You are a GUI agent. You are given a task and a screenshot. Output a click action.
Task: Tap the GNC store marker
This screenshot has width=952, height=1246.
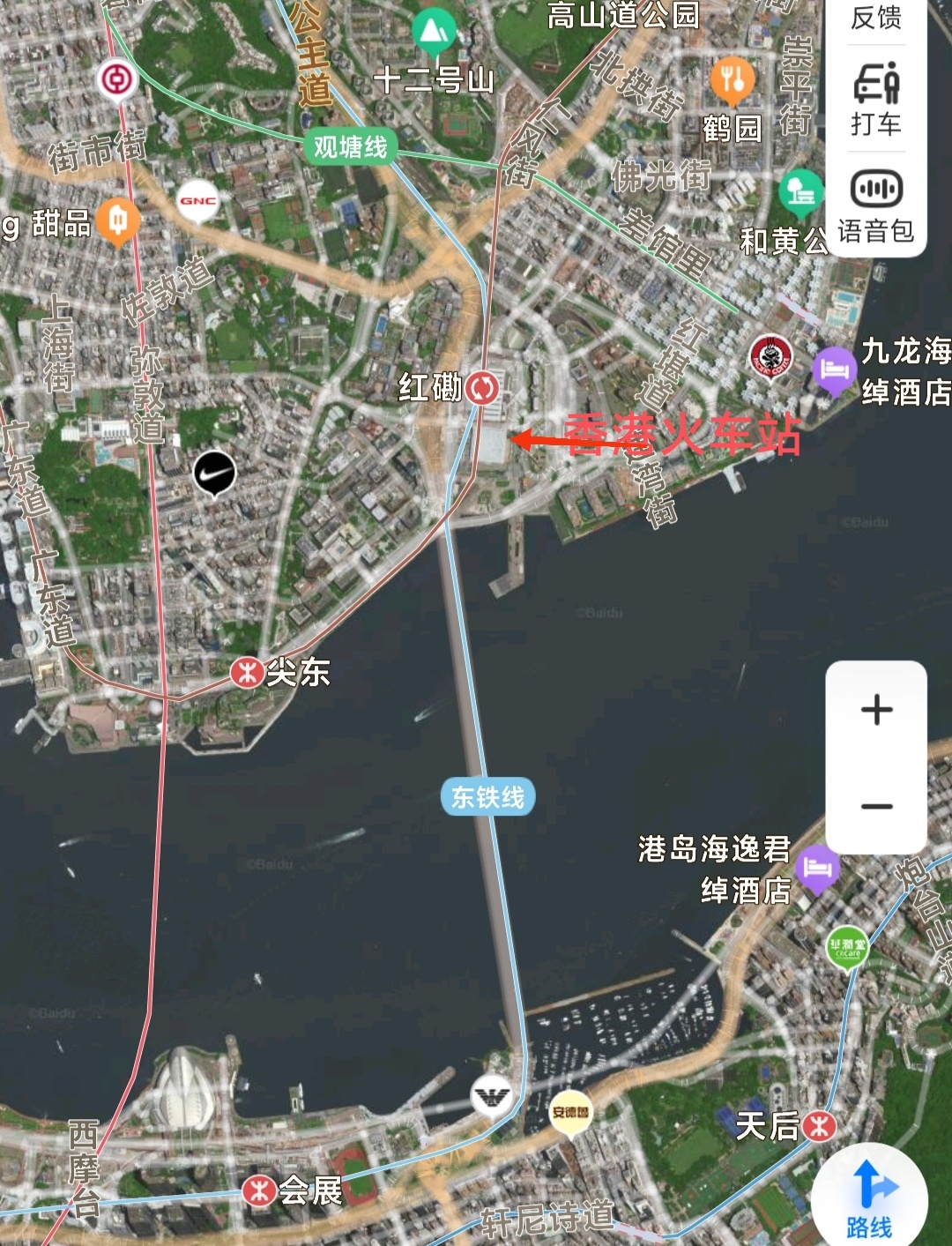point(197,200)
